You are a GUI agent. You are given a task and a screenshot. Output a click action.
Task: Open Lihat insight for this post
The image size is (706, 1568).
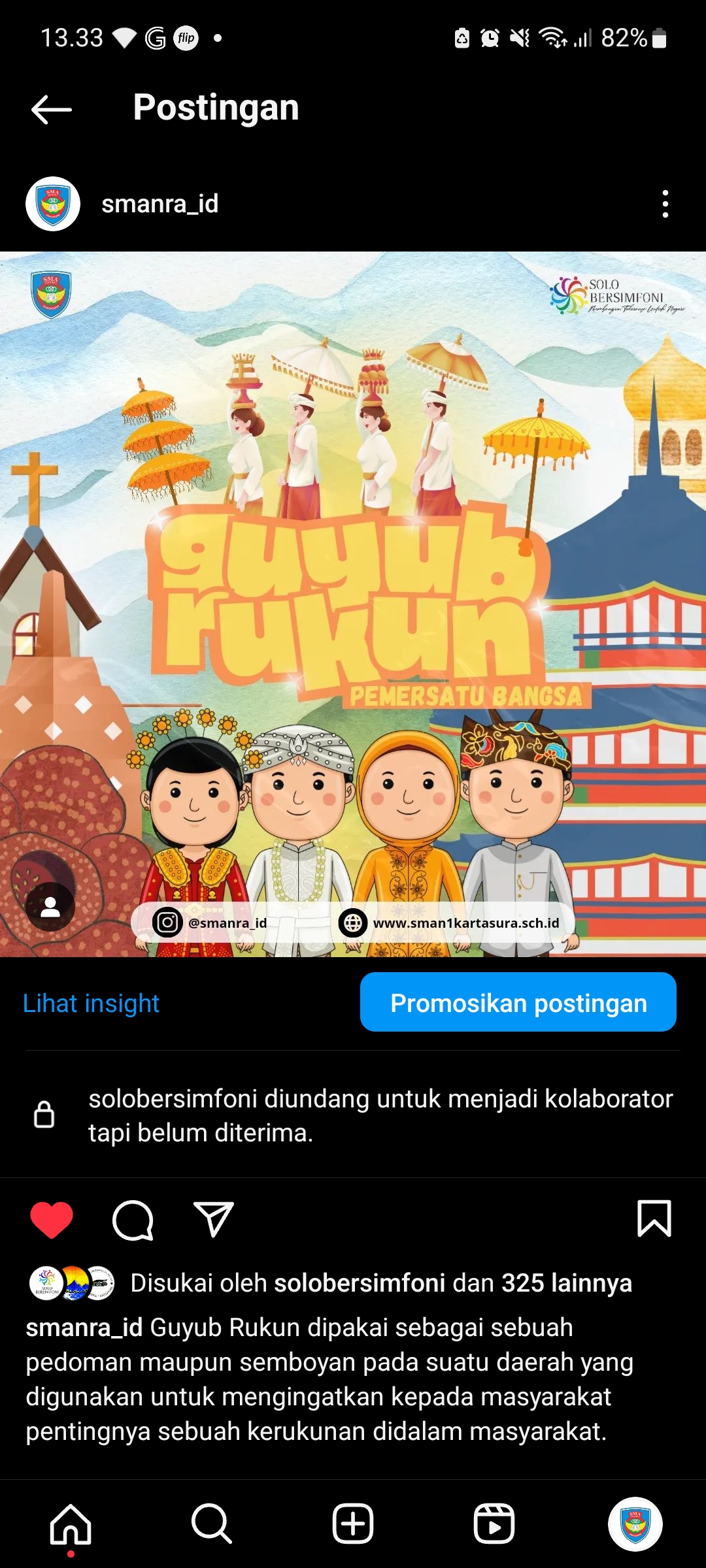[x=91, y=1003]
